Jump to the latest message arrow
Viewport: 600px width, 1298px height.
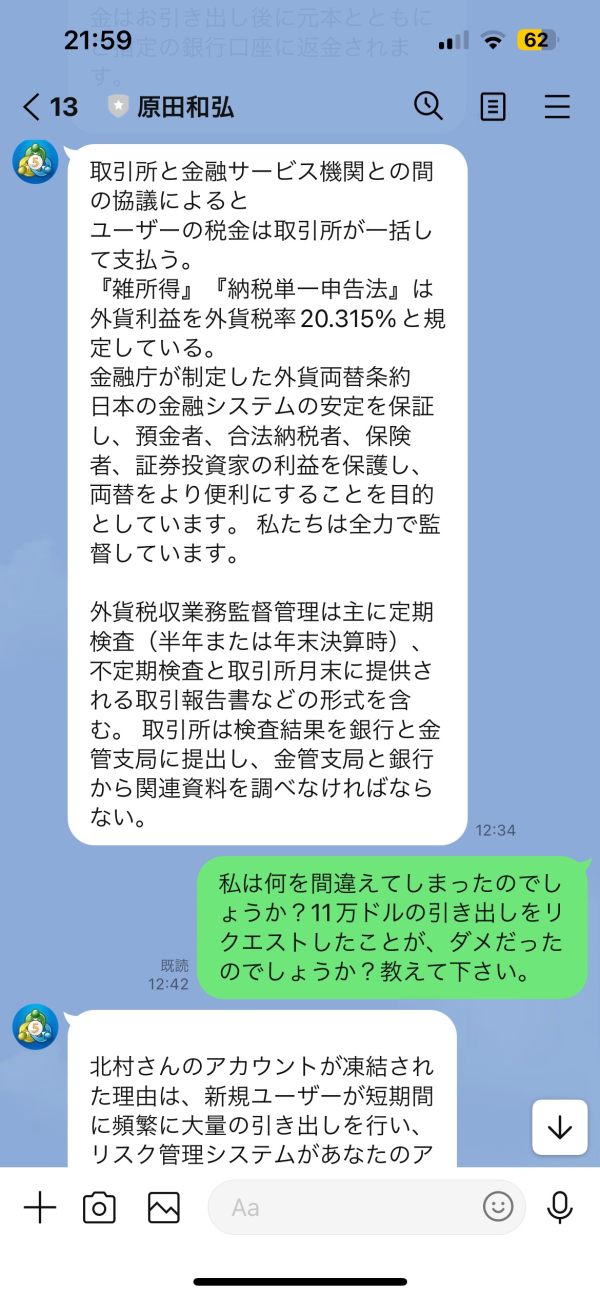pyautogui.click(x=560, y=1128)
